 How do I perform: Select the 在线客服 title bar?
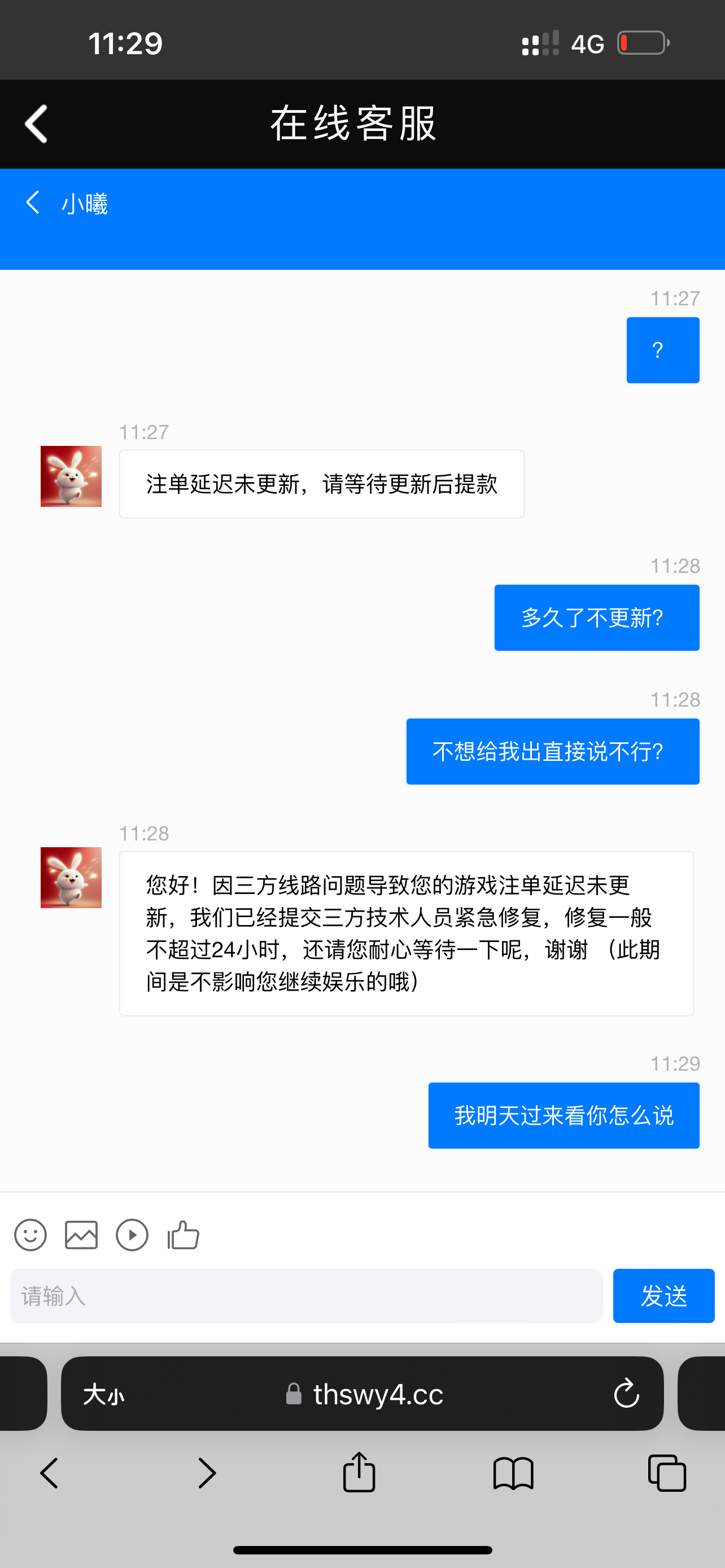[x=353, y=124]
